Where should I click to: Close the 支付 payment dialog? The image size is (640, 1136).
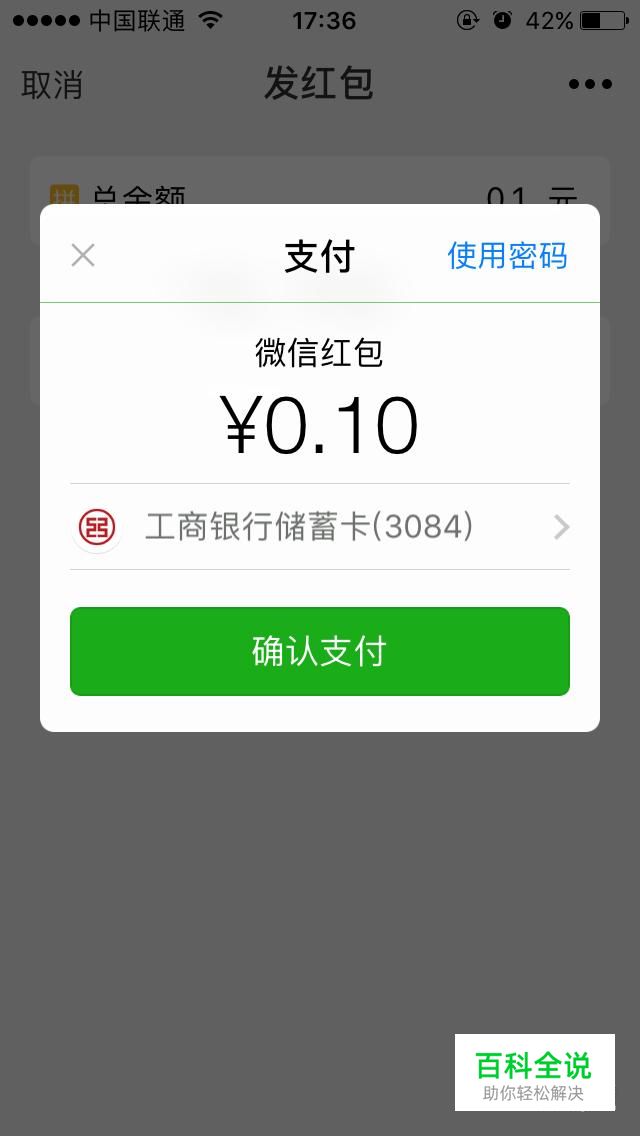click(83, 255)
